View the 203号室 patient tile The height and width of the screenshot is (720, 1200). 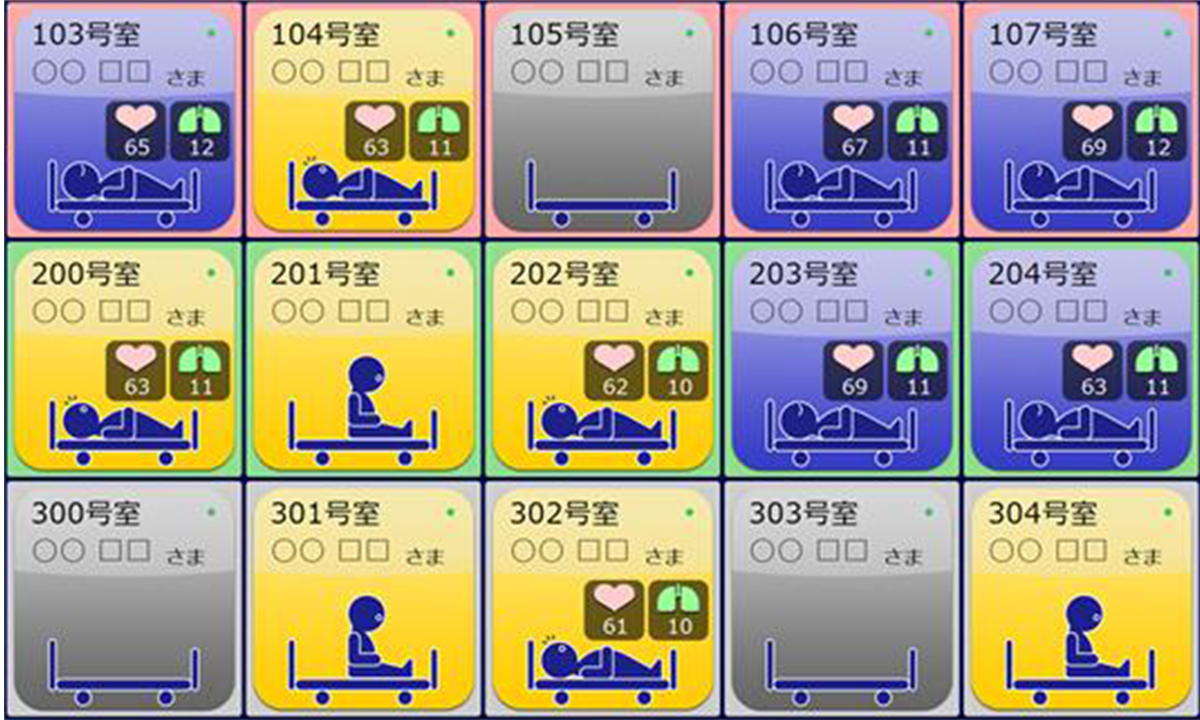pos(841,360)
